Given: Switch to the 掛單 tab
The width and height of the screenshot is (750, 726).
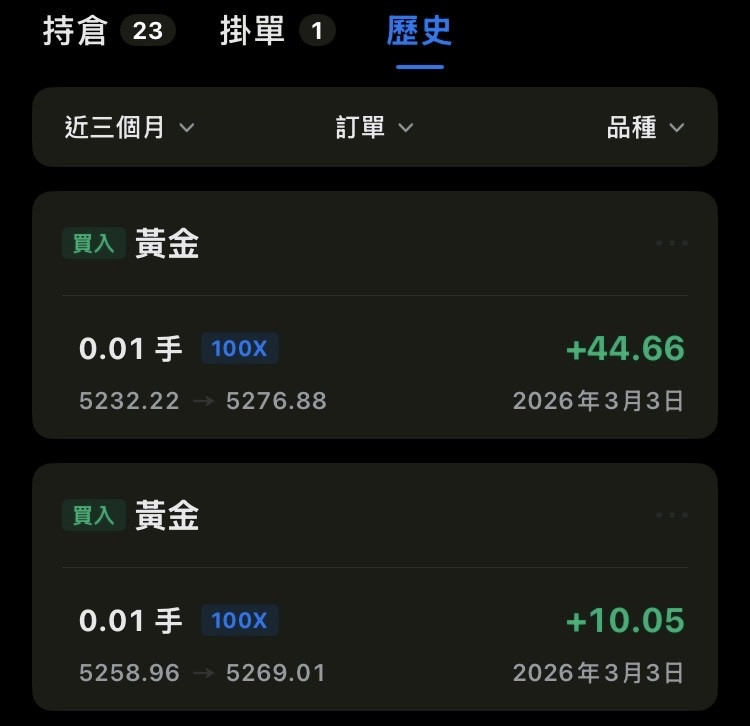Looking at the screenshot, I should [x=277, y=31].
